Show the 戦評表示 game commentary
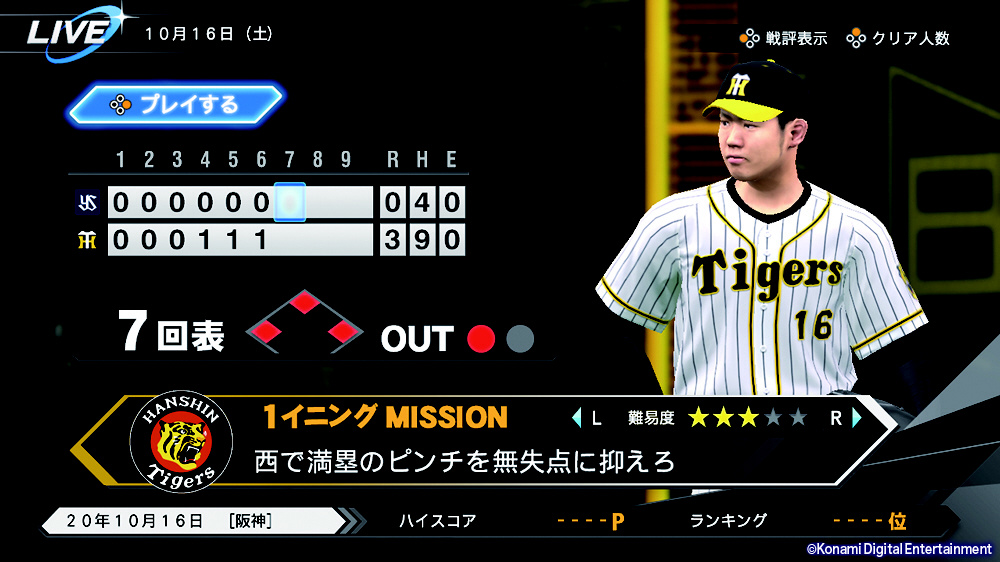This screenshot has width=1000, height=562. (784, 39)
